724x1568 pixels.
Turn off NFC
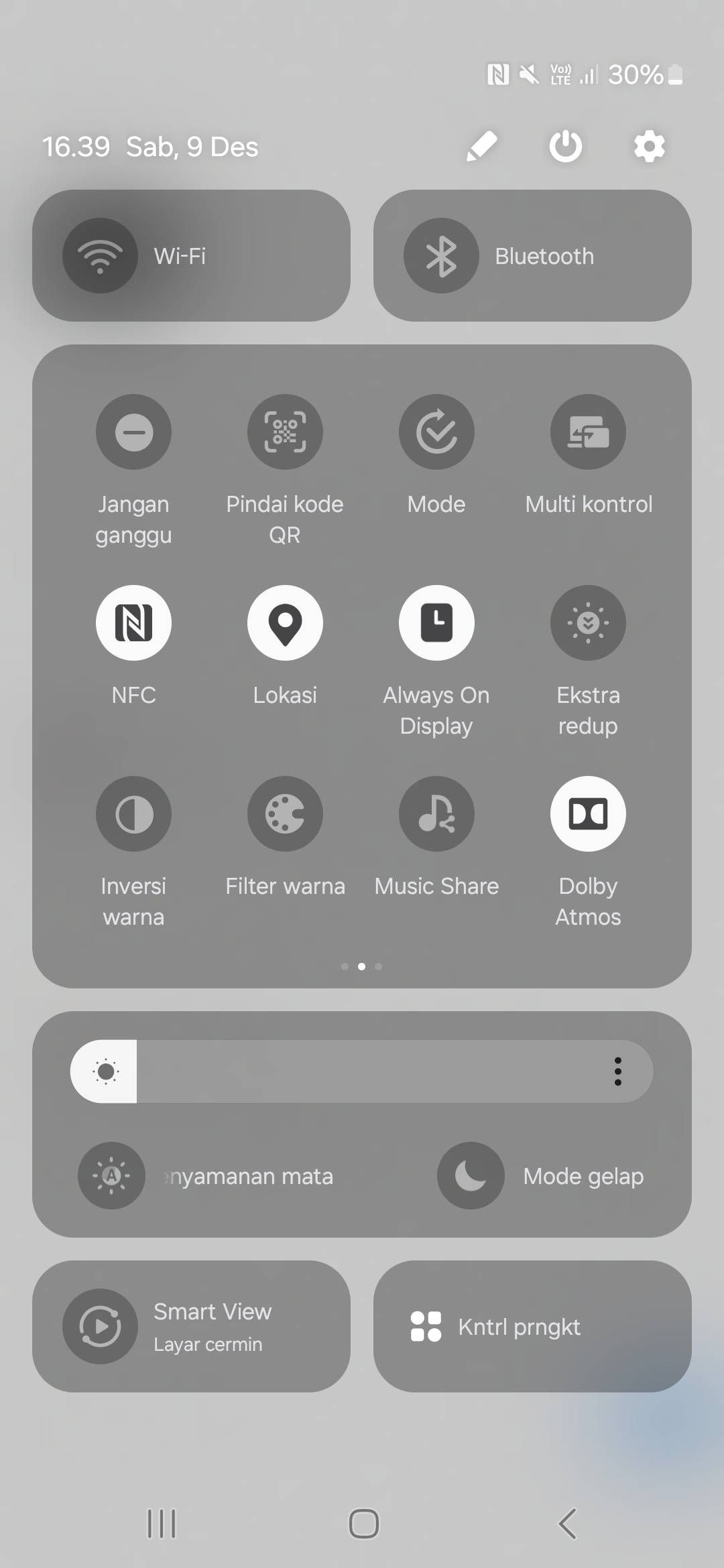click(133, 623)
